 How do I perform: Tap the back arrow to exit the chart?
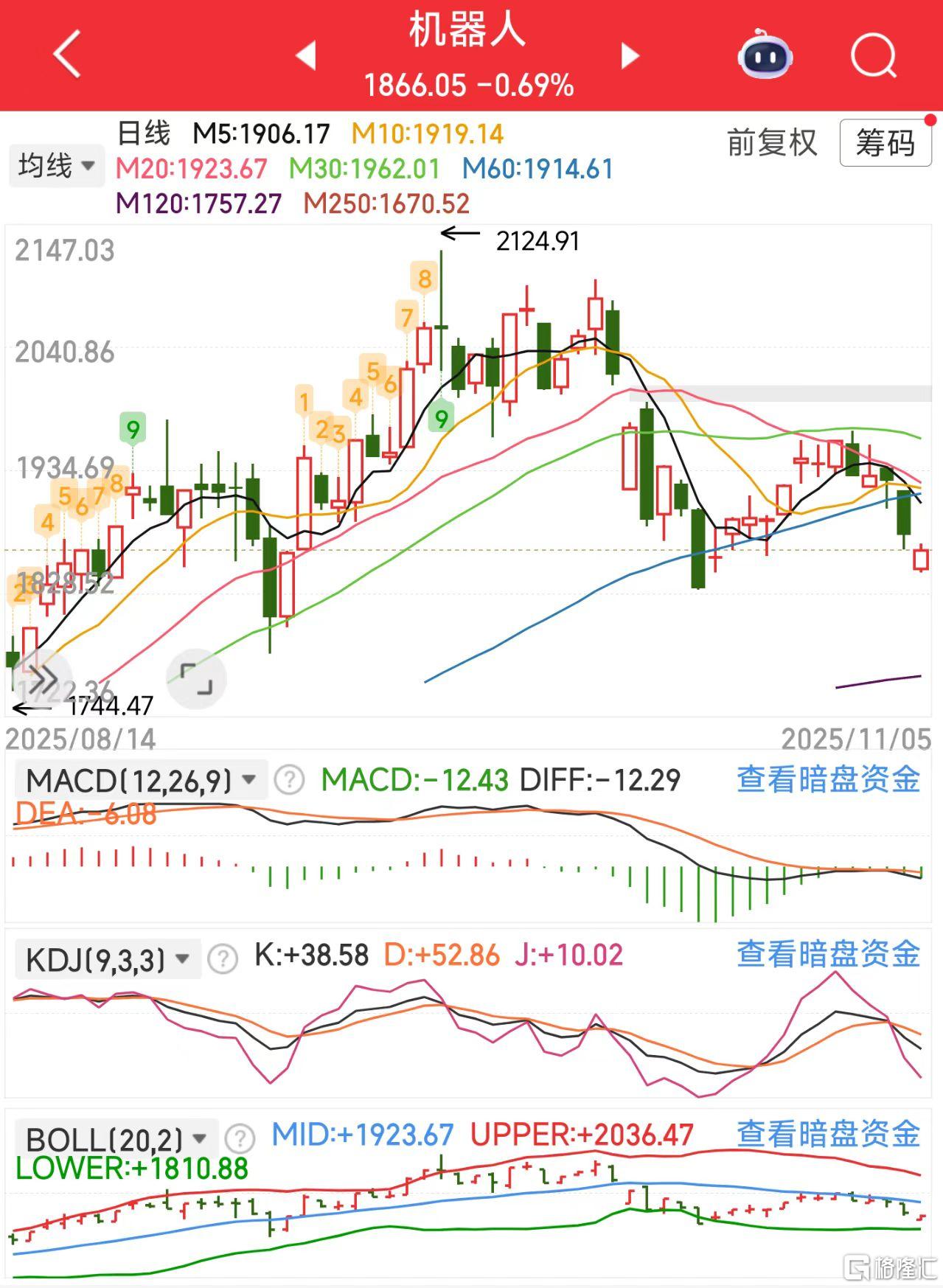[67, 55]
